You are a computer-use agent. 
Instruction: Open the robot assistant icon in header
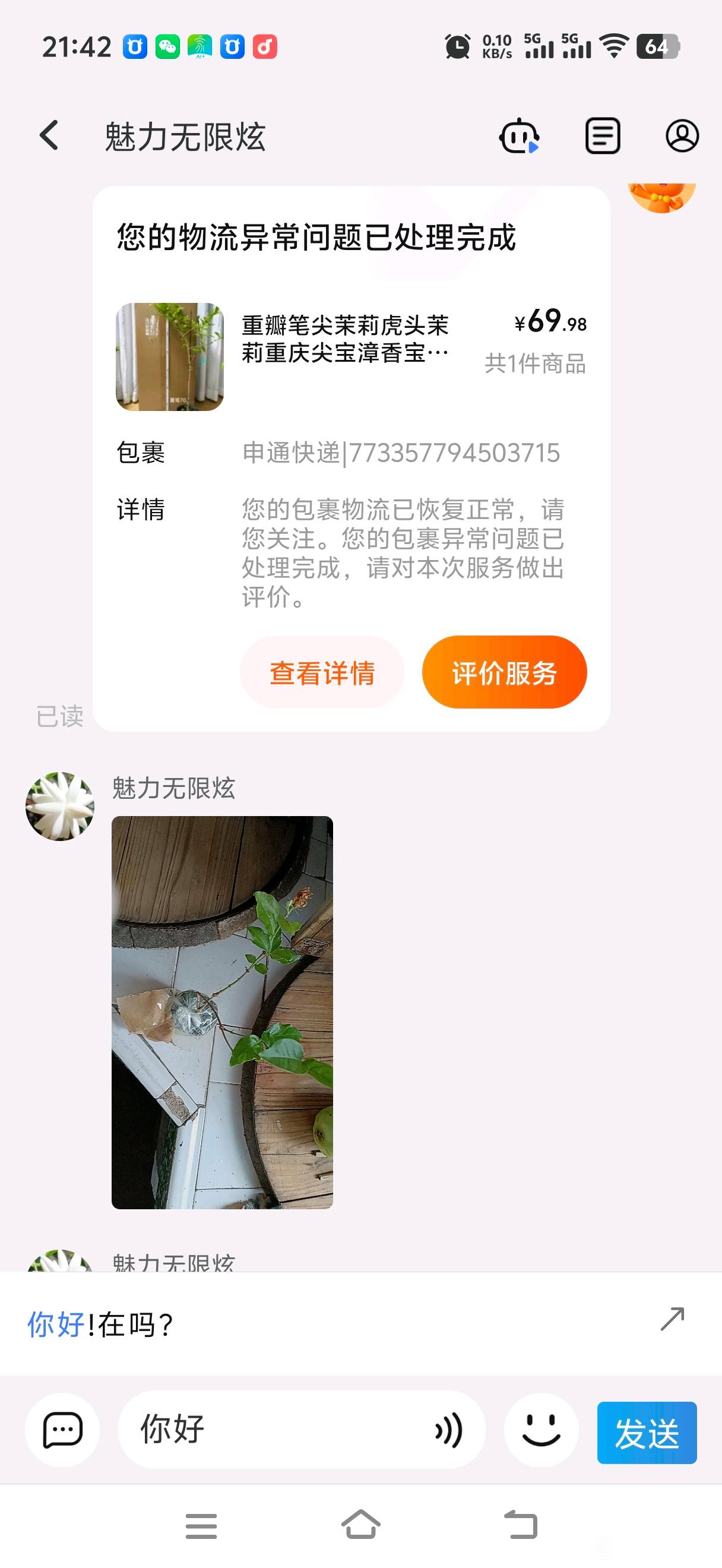pos(519,136)
